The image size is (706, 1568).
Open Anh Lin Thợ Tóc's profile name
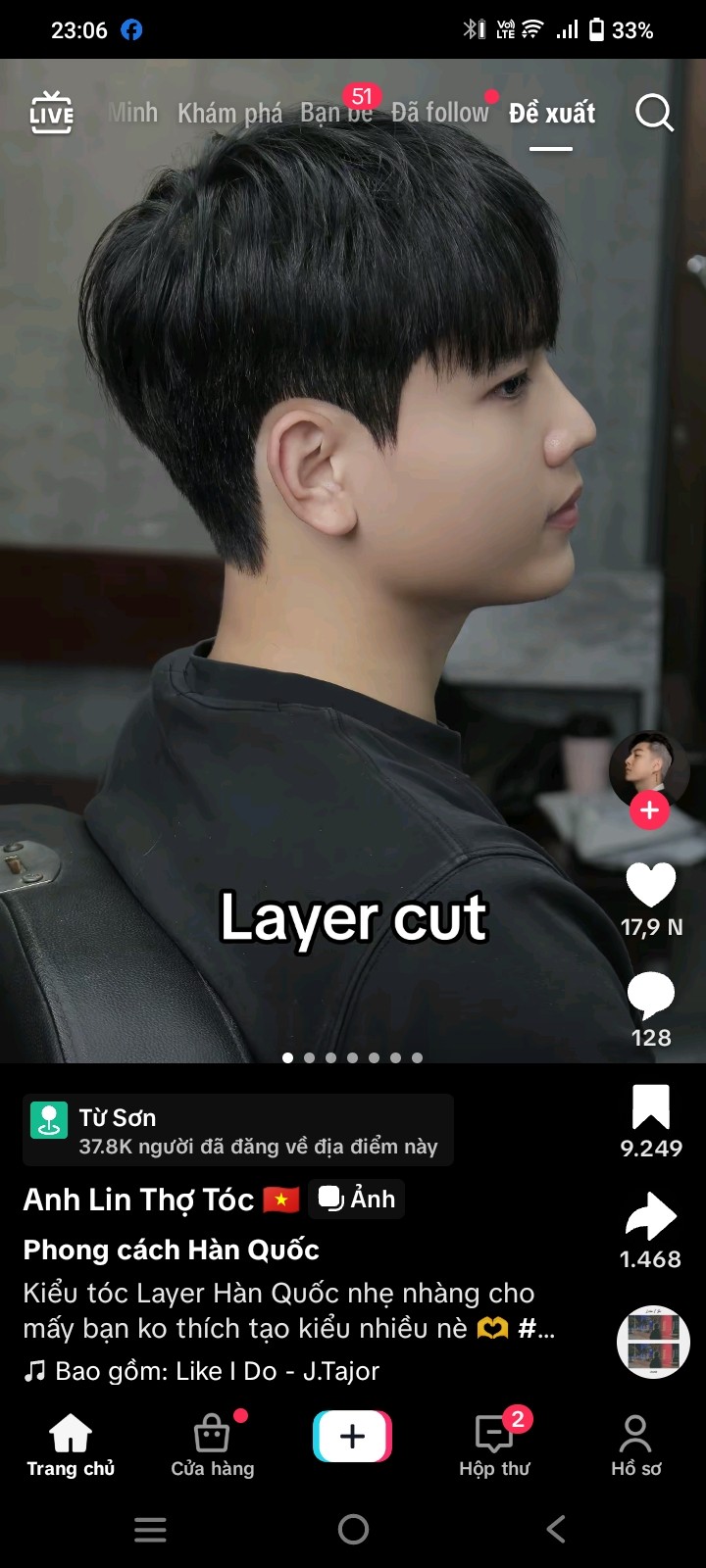pos(138,1200)
